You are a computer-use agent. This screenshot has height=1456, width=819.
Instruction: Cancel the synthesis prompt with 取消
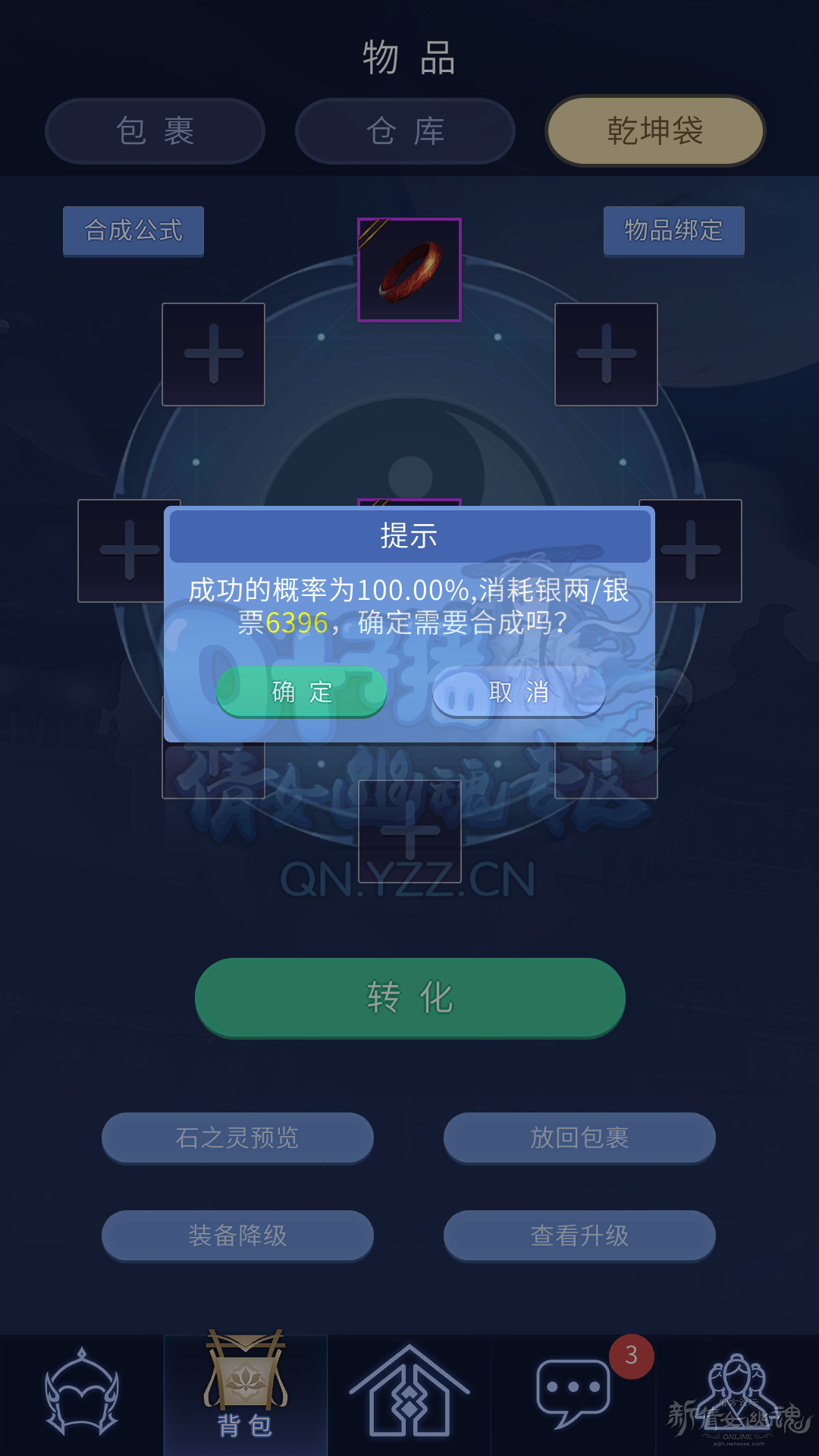pyautogui.click(x=519, y=692)
